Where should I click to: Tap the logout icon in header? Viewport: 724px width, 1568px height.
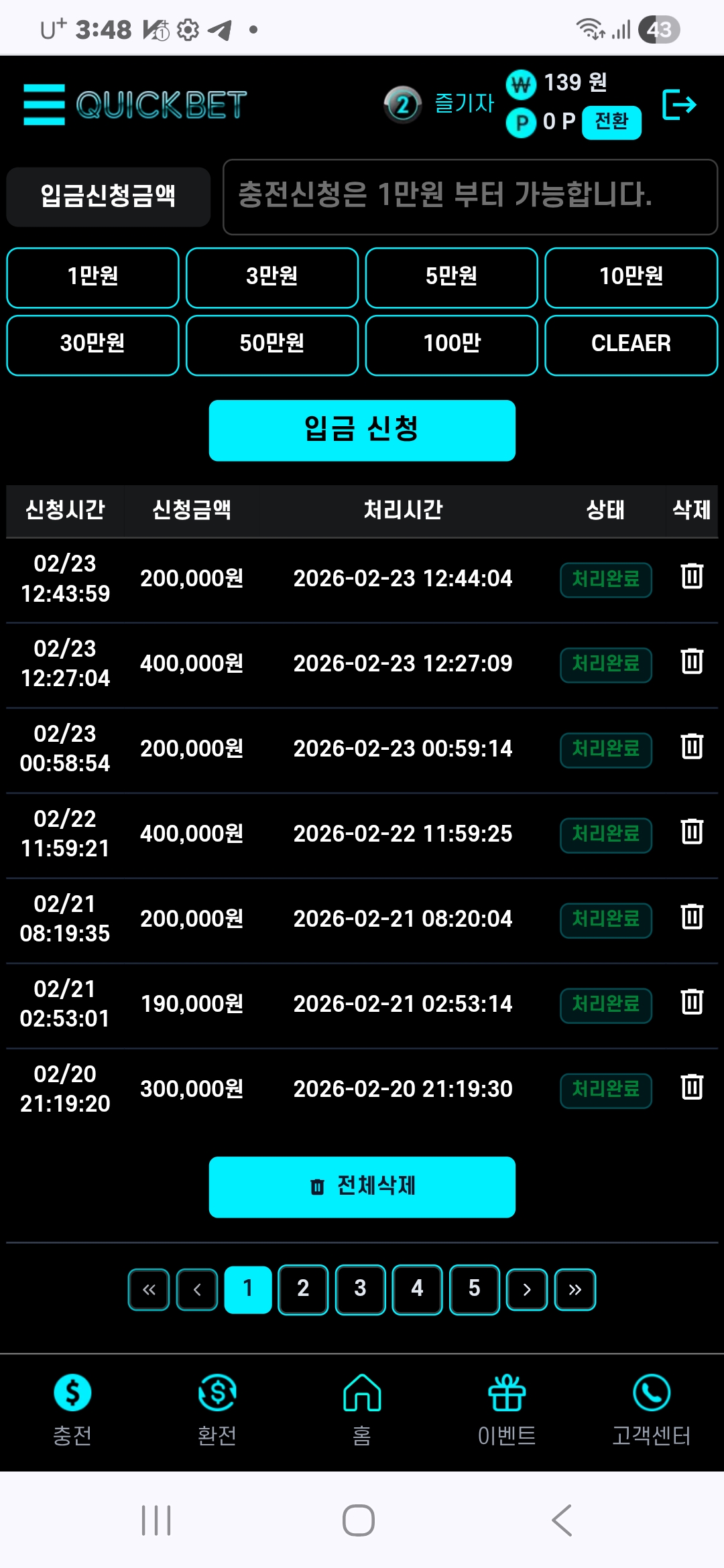coord(679,105)
